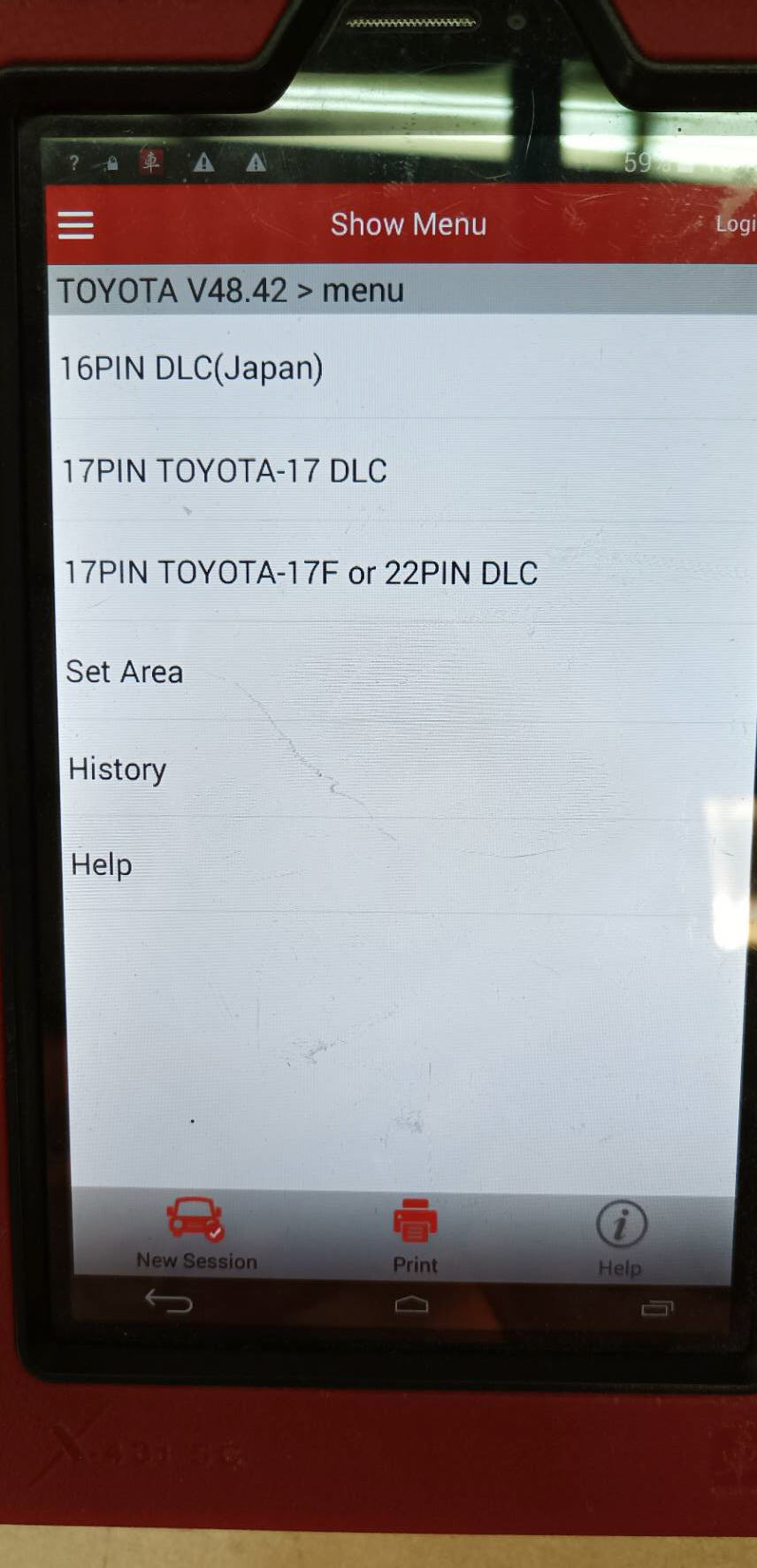Open the recent apps button
This screenshot has width=757, height=1568.
click(657, 1308)
